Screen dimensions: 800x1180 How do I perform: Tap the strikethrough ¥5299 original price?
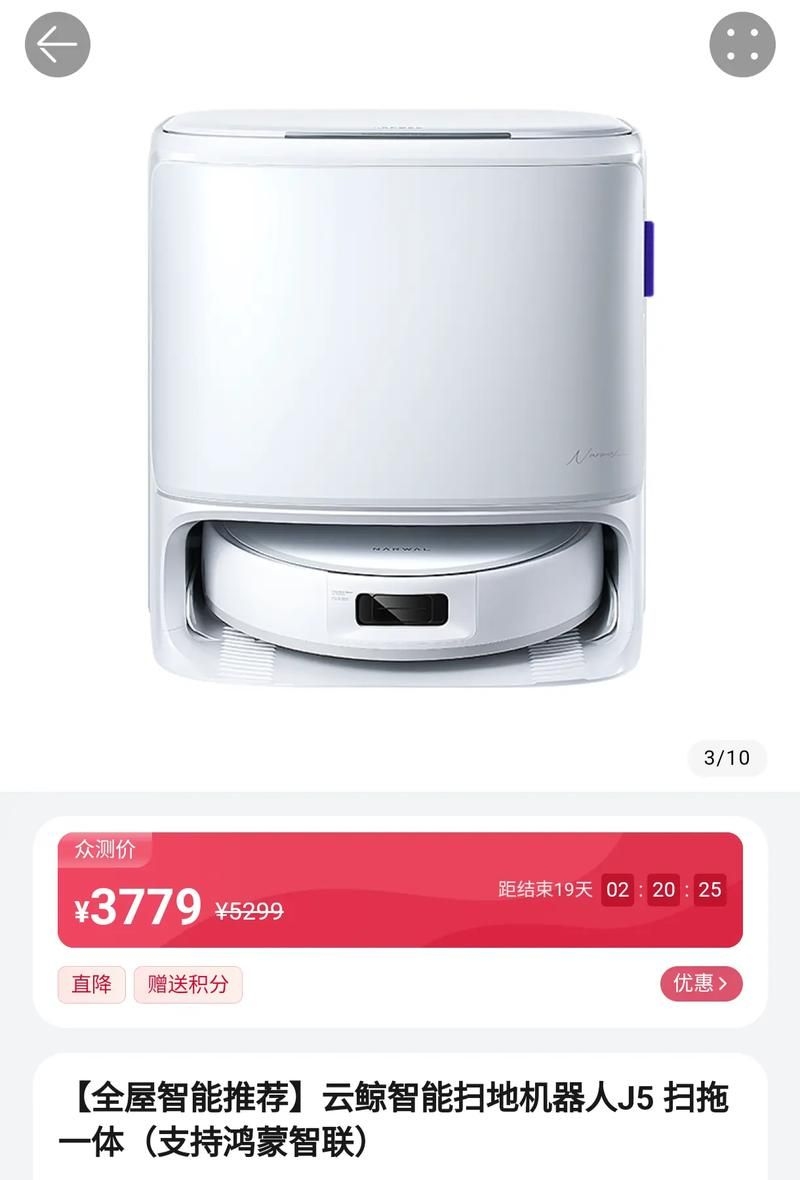pyautogui.click(x=248, y=910)
